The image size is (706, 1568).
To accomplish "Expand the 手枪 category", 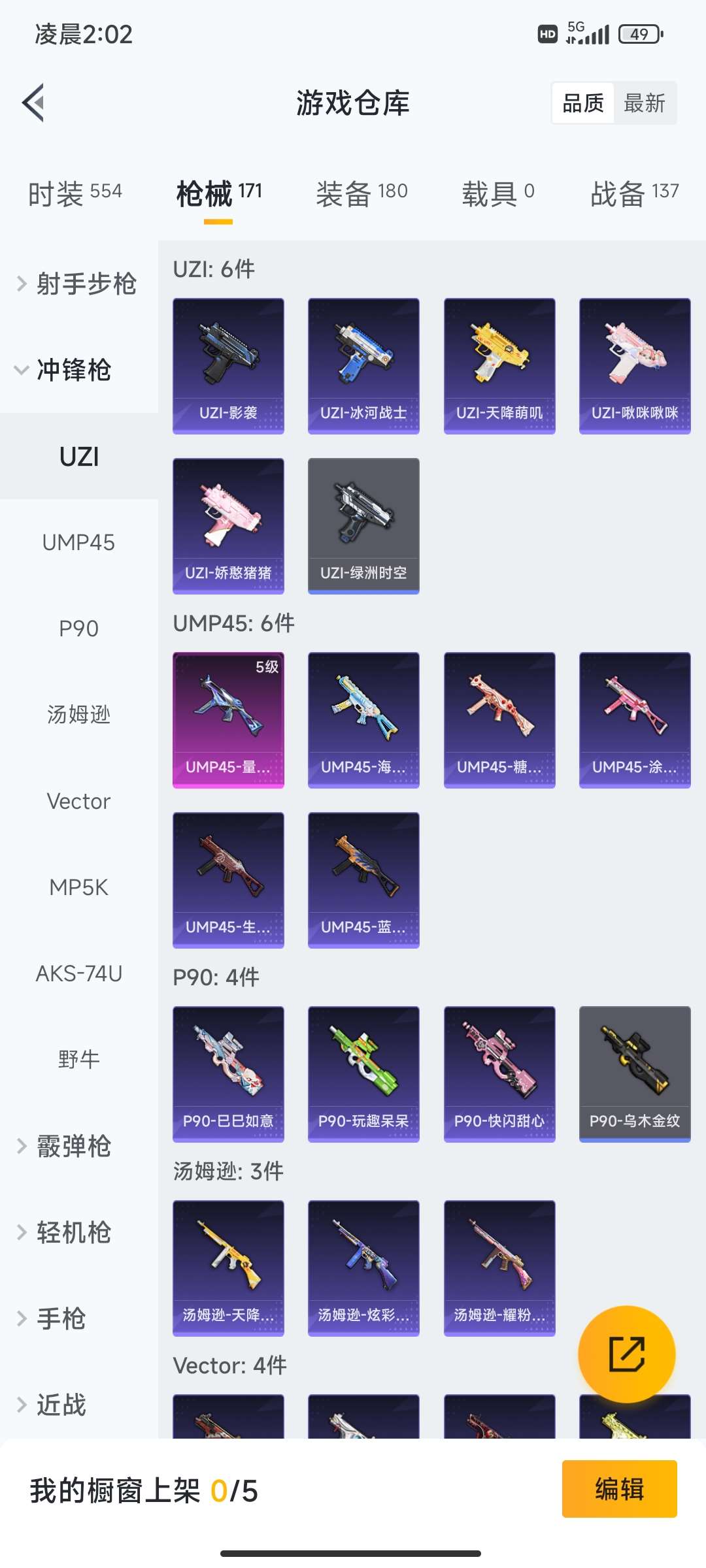I will (x=60, y=1318).
